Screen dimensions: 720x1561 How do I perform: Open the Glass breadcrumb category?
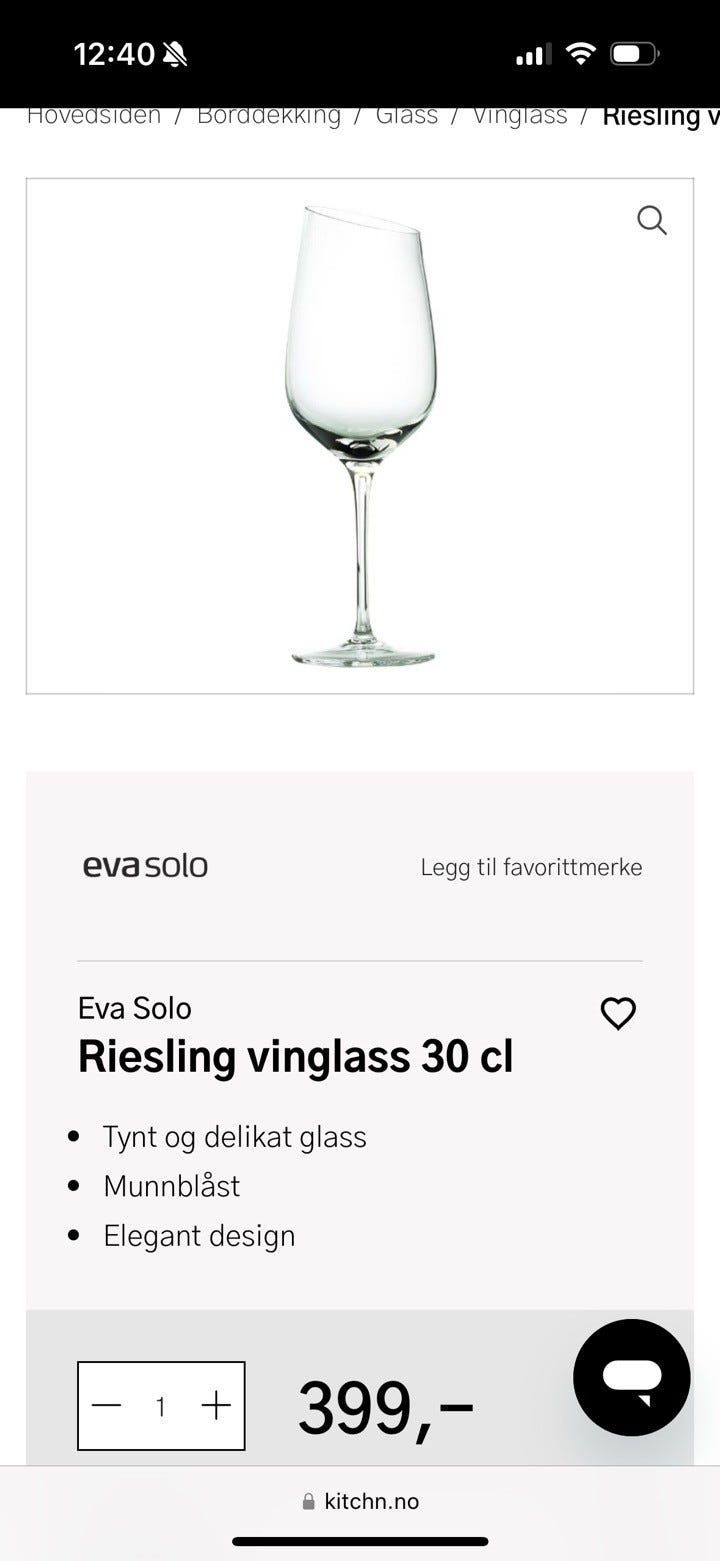[406, 116]
